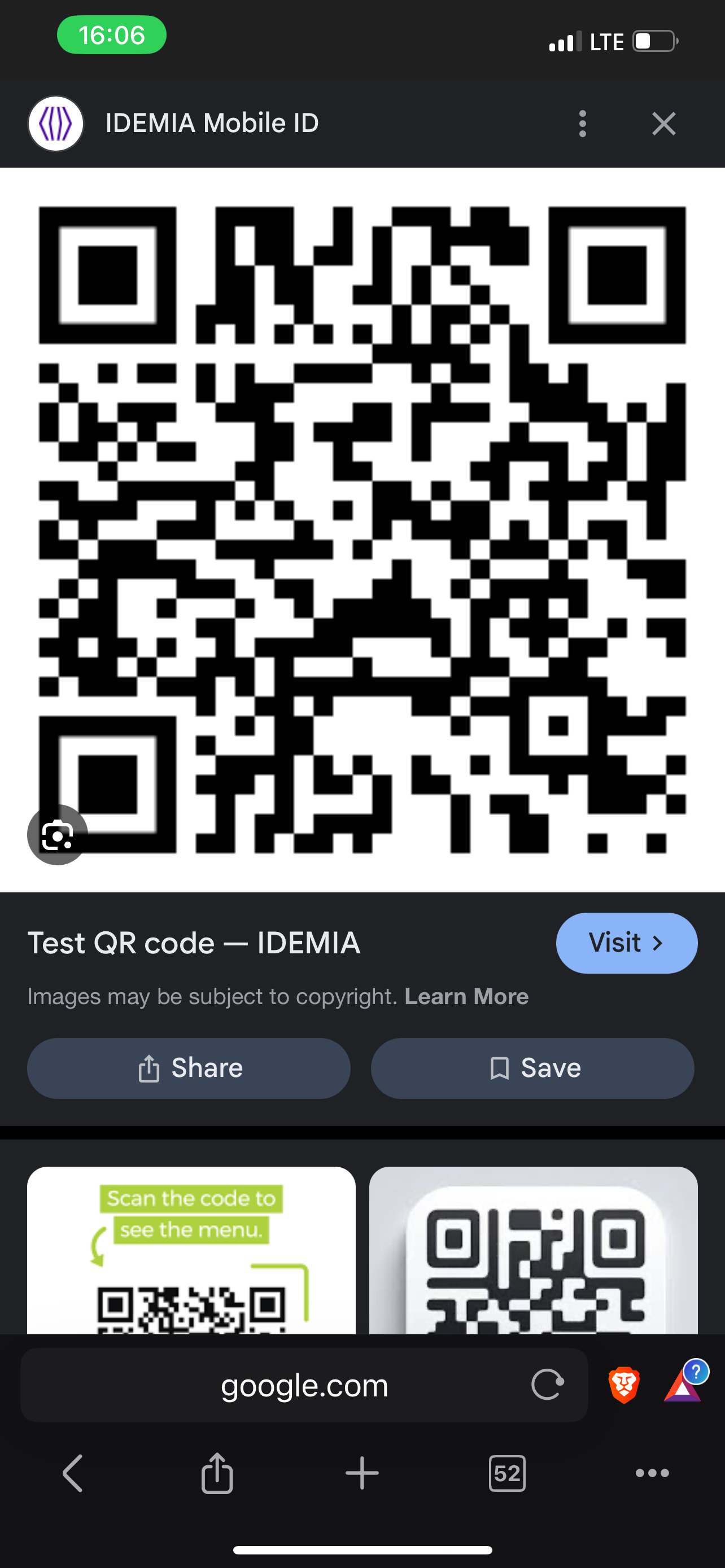Close the image preview

[663, 124]
